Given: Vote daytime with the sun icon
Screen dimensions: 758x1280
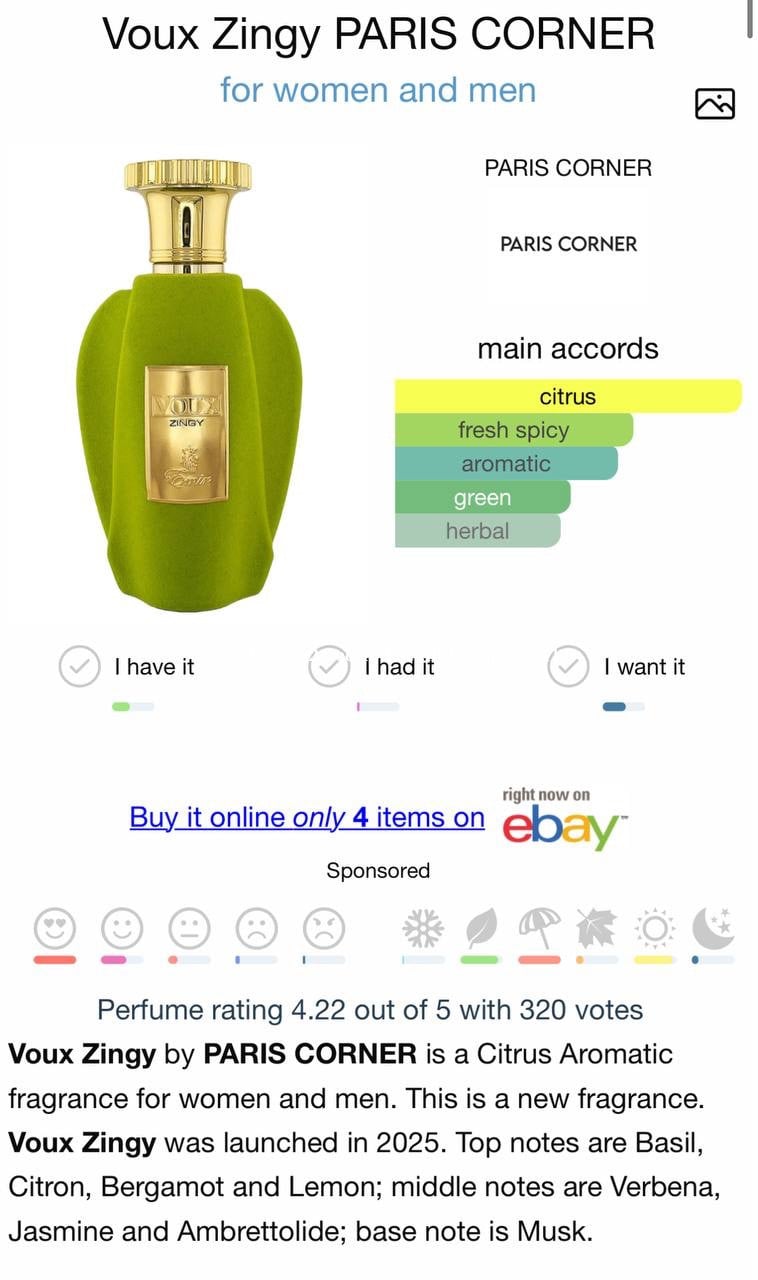Looking at the screenshot, I should pos(655,929).
